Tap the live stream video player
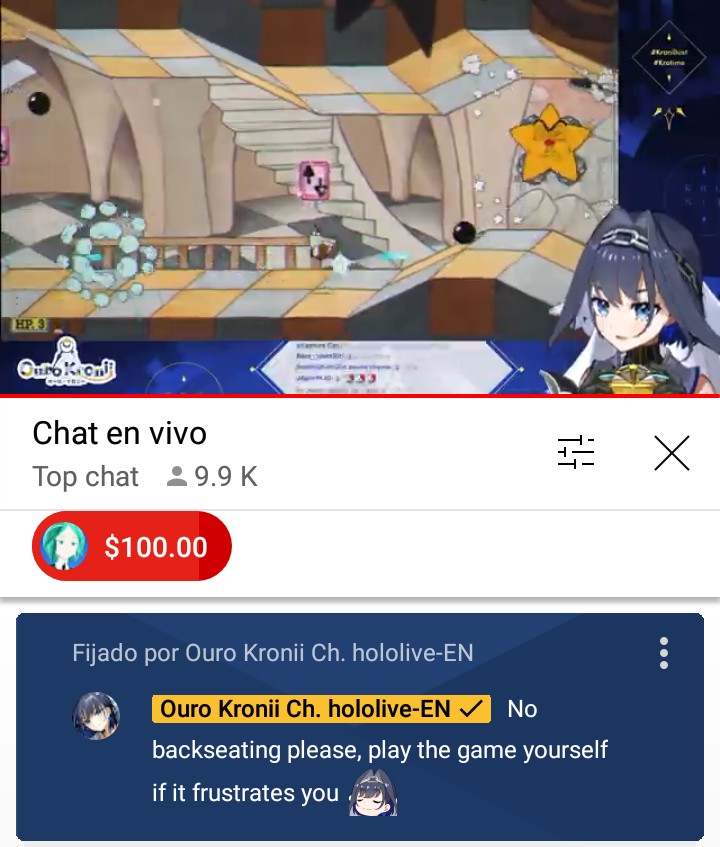This screenshot has height=847, width=720. (x=360, y=197)
